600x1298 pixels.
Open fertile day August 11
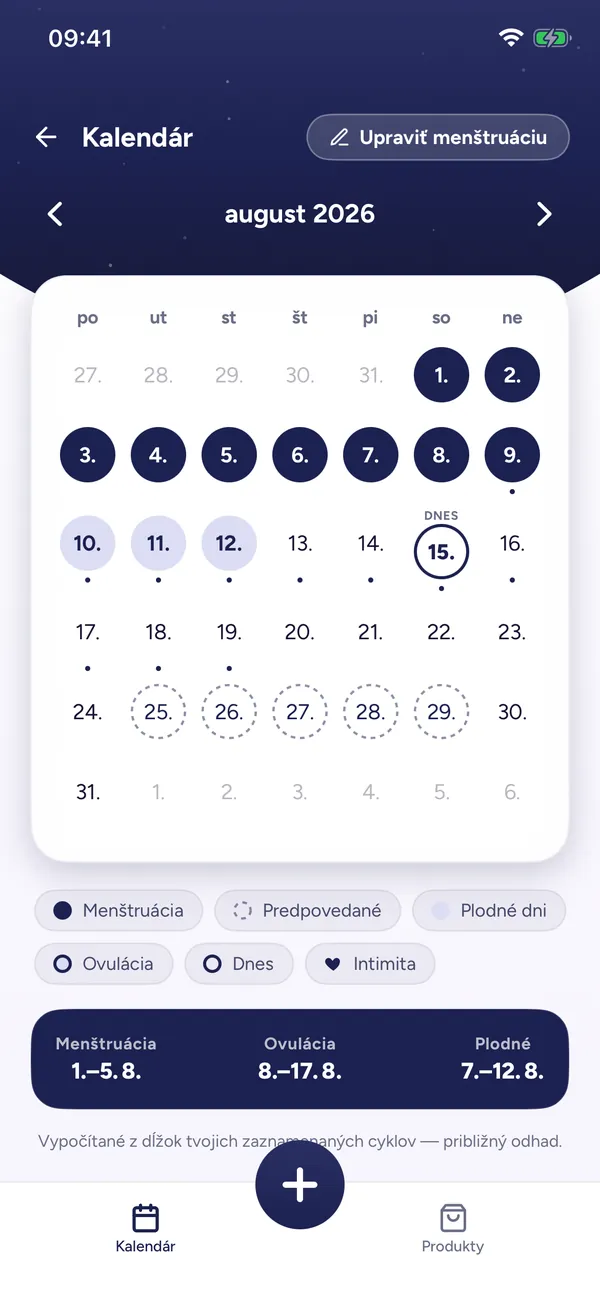click(158, 544)
